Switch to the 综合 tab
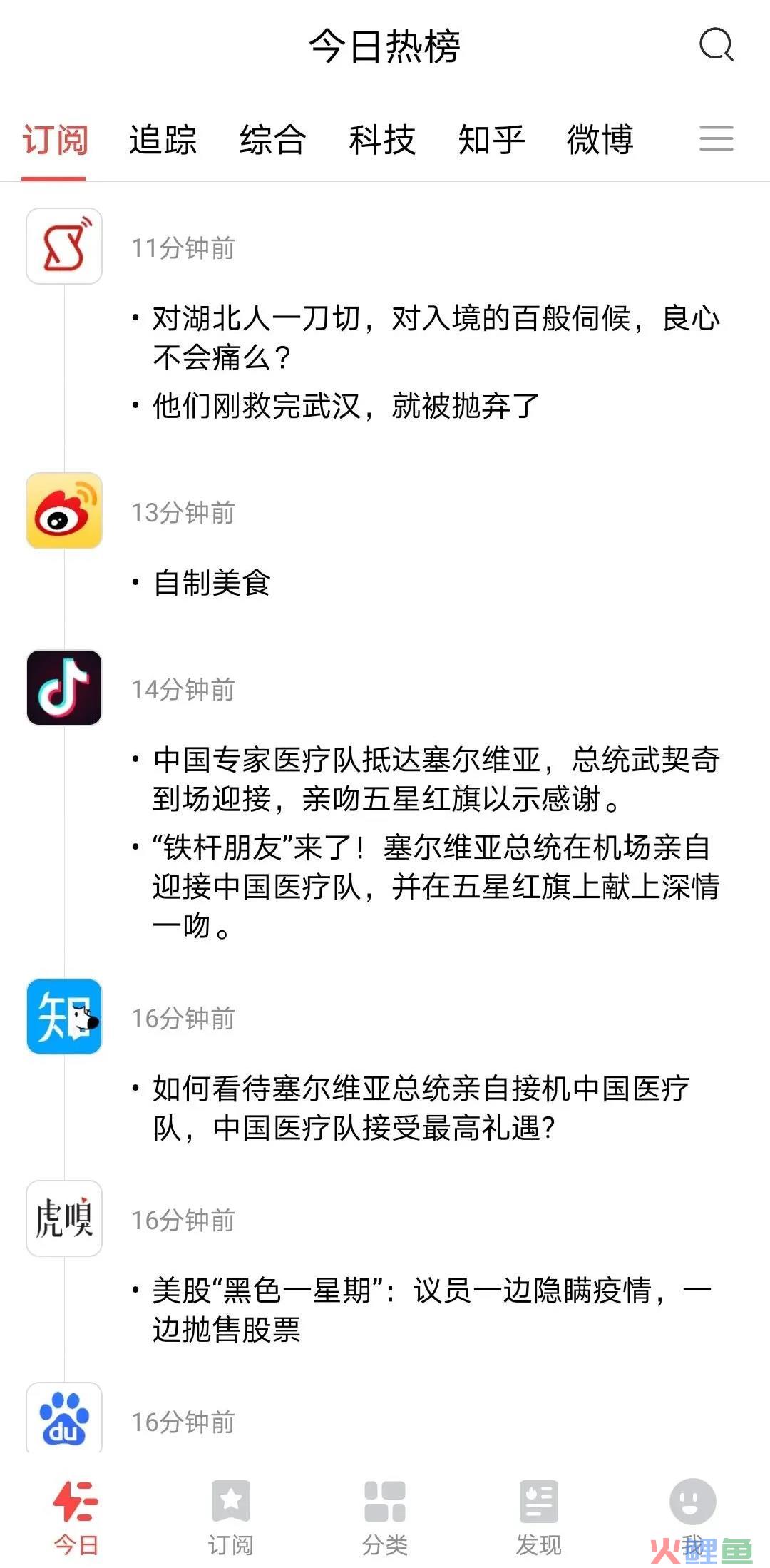The image size is (770, 1568). pyautogui.click(x=272, y=139)
